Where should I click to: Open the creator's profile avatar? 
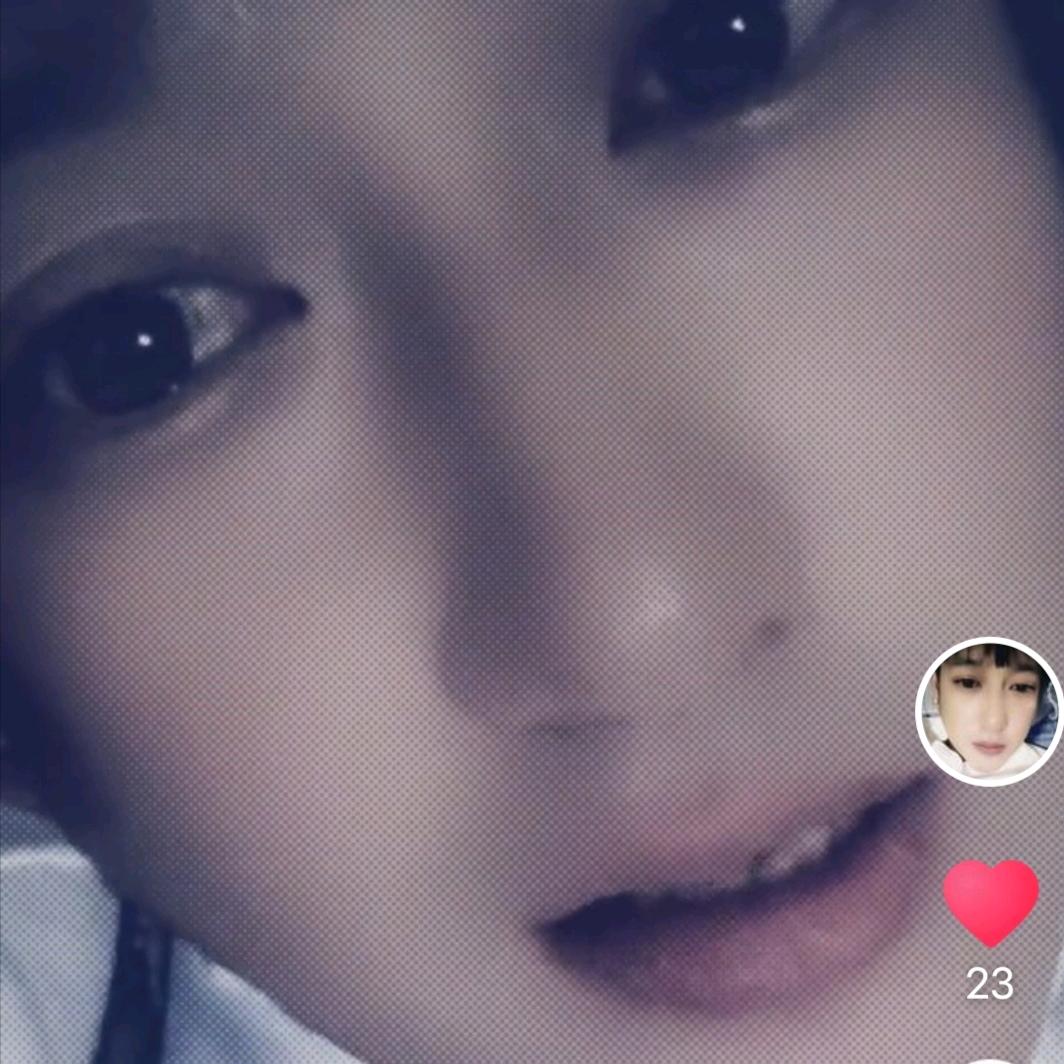988,711
